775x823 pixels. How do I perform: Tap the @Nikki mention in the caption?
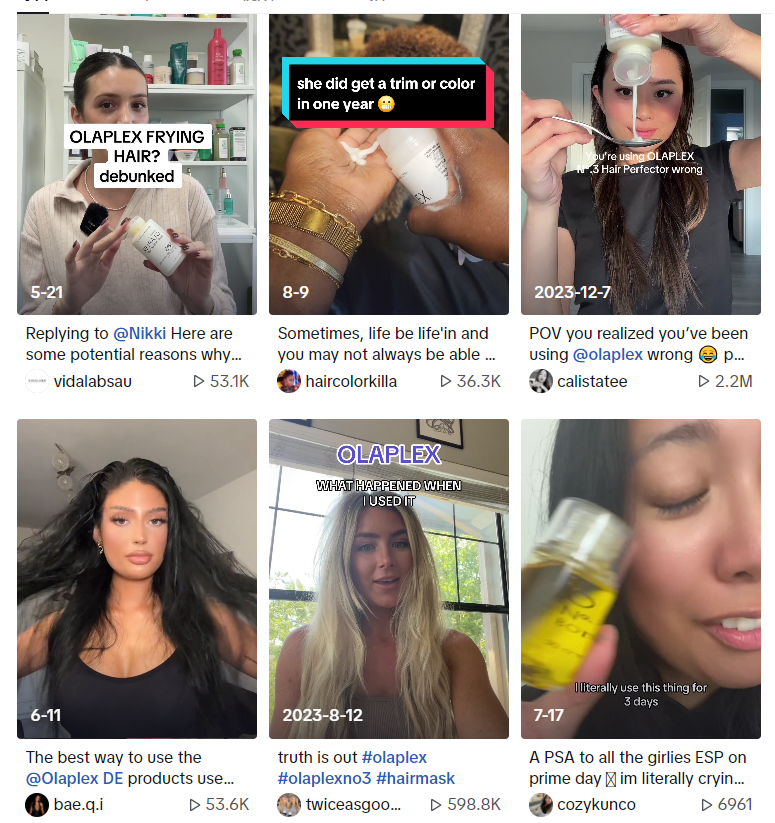coord(139,333)
